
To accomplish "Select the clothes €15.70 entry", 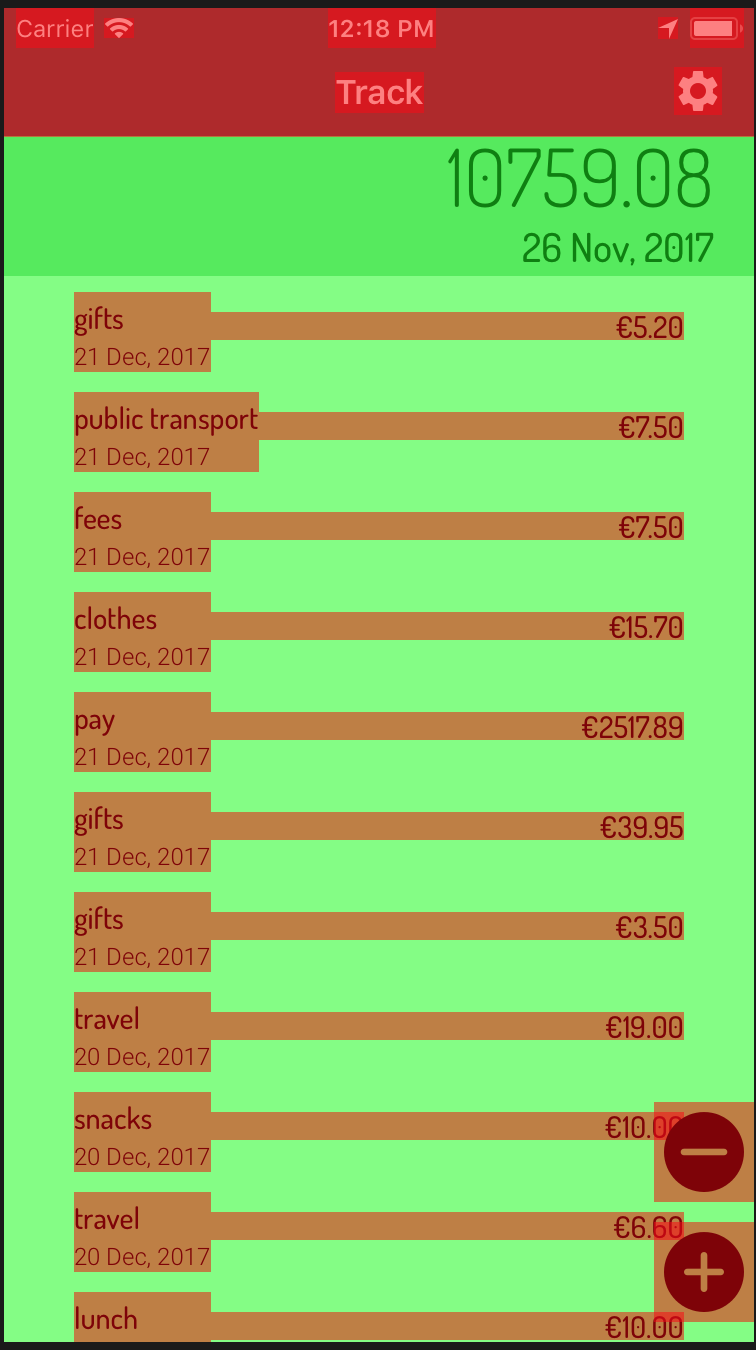I will 379,632.
